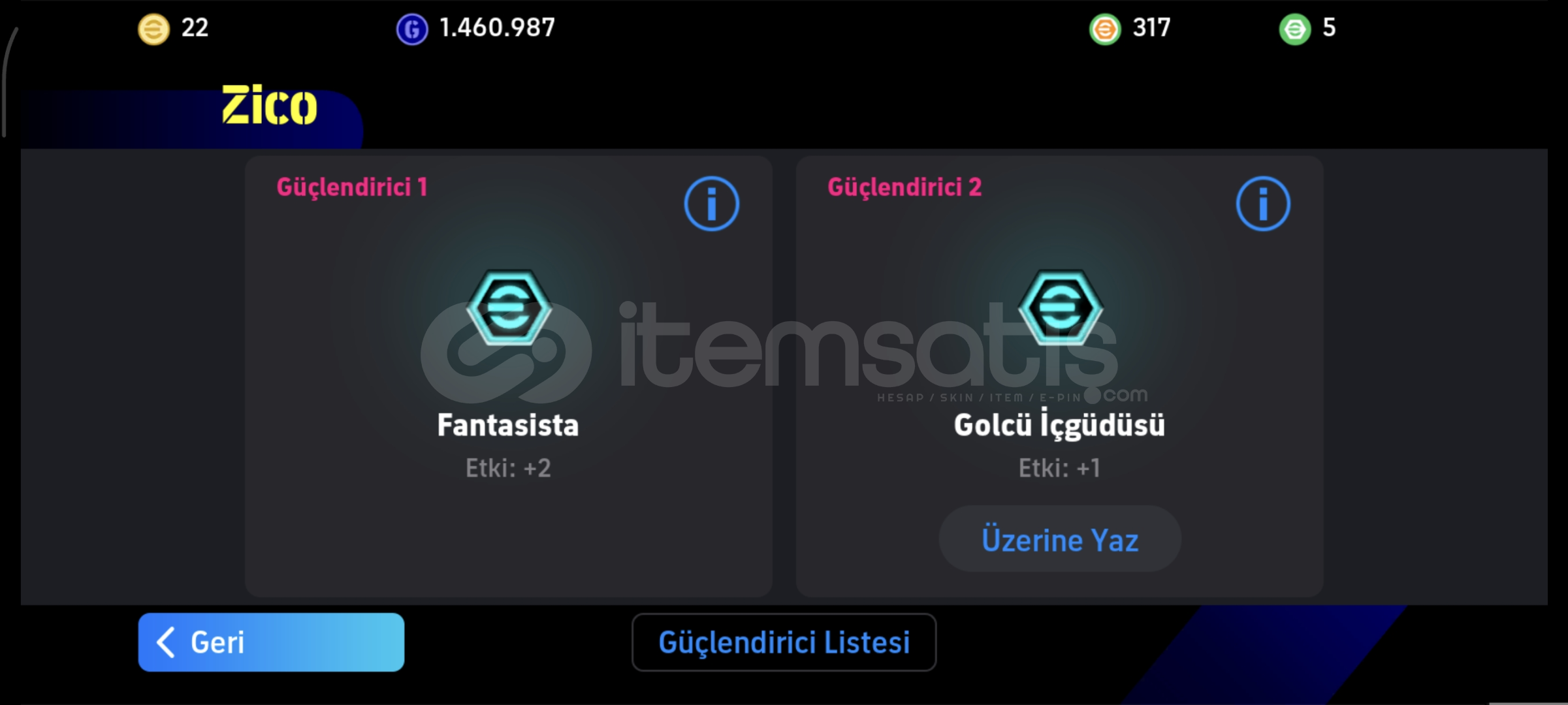Open info for Güçlendirici 1 Fantasista
Image resolution: width=1568 pixels, height=705 pixels.
[711, 204]
